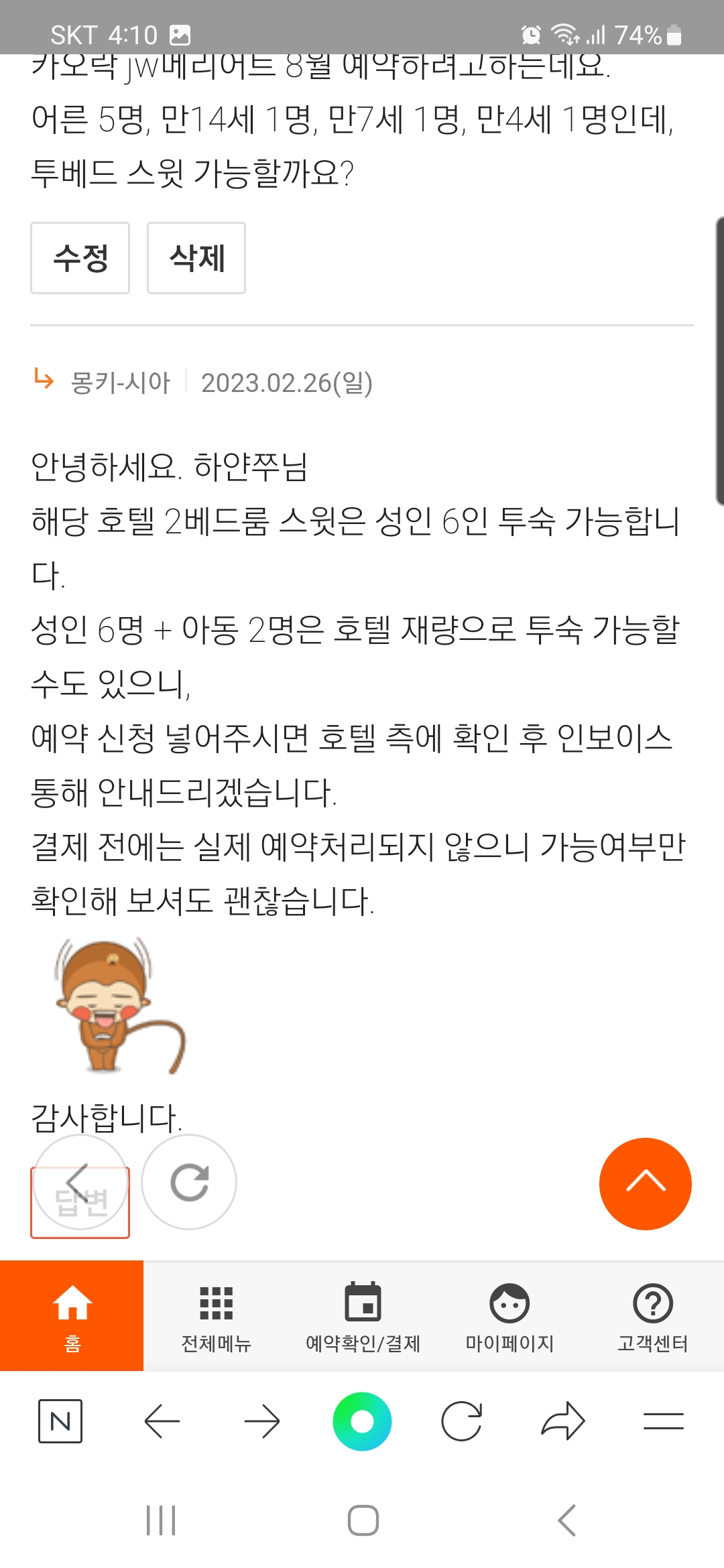
Task: Open the 전체메뉴 tab
Action: point(216,1316)
